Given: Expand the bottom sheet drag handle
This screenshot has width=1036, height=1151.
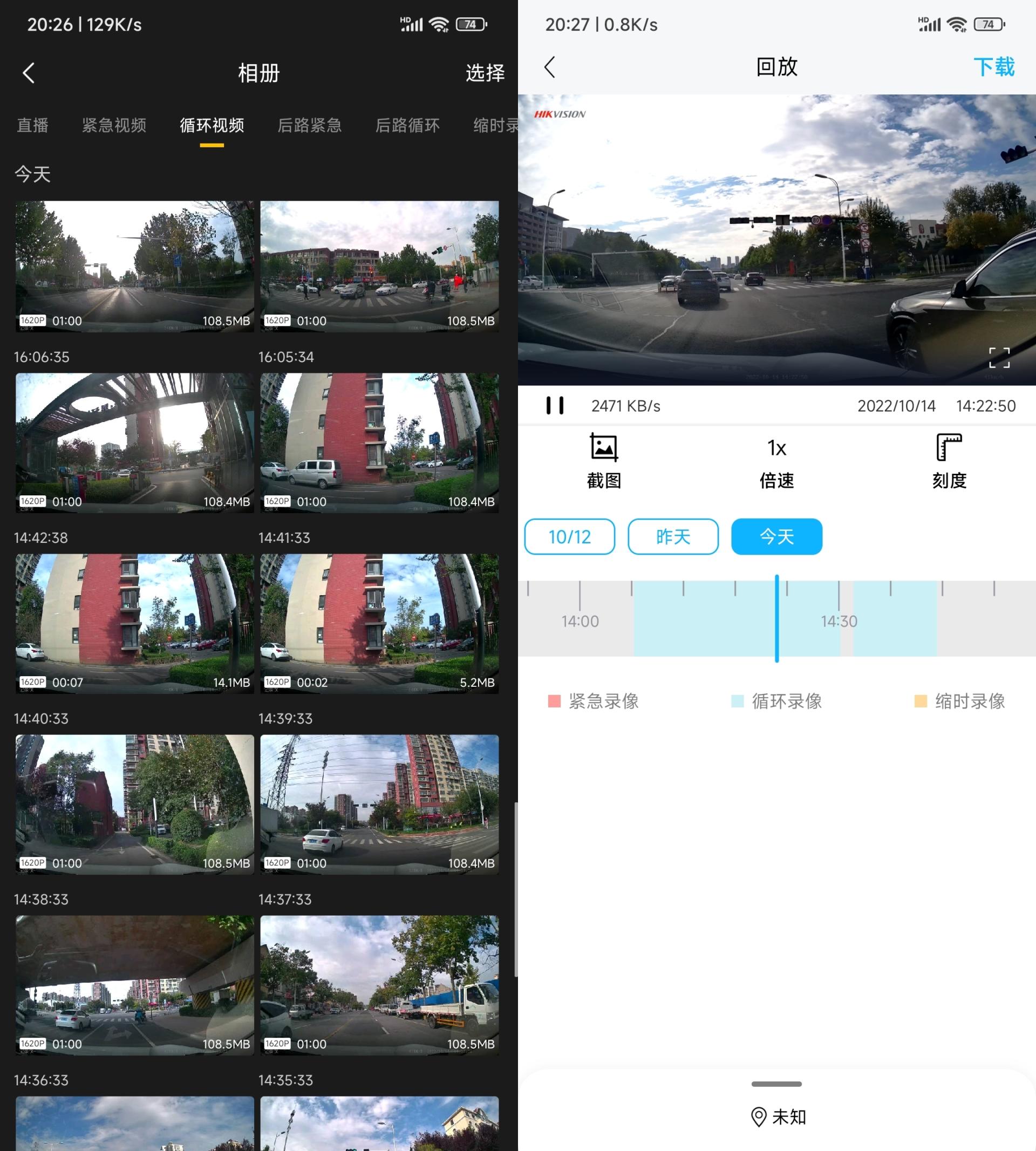Looking at the screenshot, I should [x=776, y=1083].
